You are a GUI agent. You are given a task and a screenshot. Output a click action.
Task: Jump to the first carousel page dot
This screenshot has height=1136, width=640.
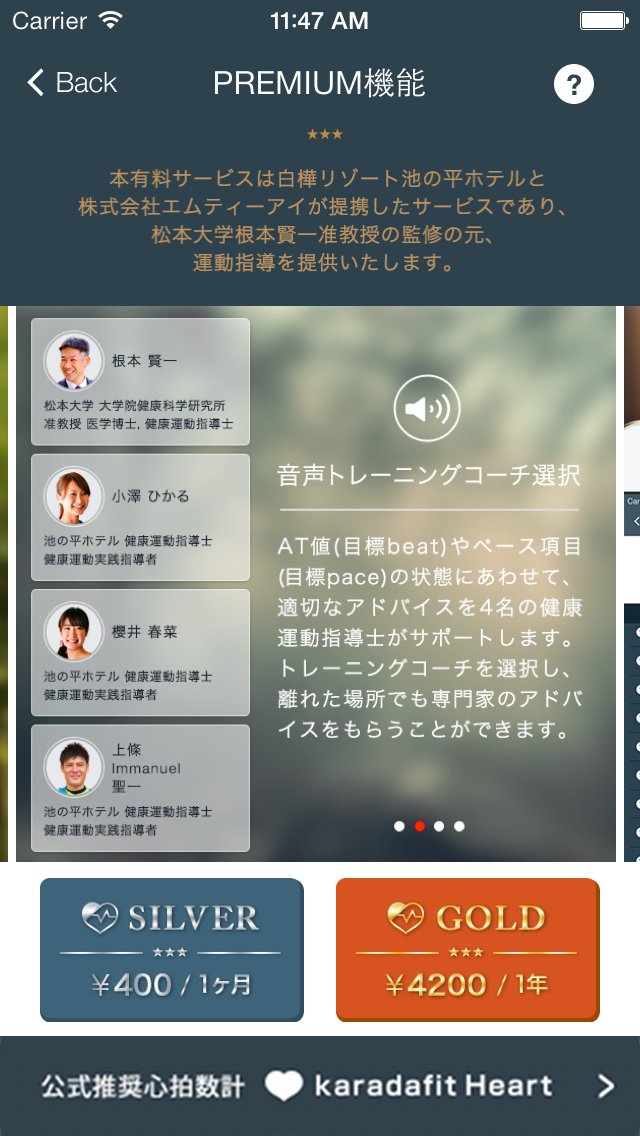[400, 826]
